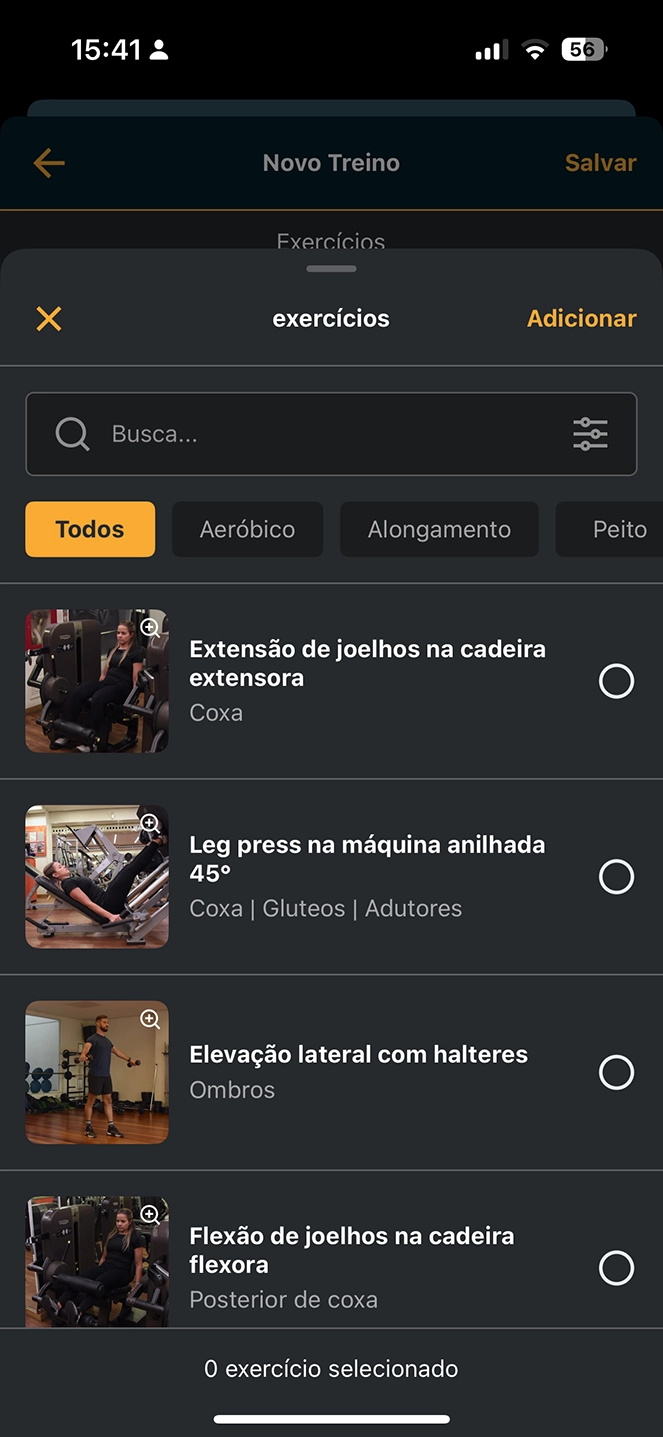Choose Flexão de joelhos na cadeira flexora
Screen dimensions: 663x1437
[616, 1268]
